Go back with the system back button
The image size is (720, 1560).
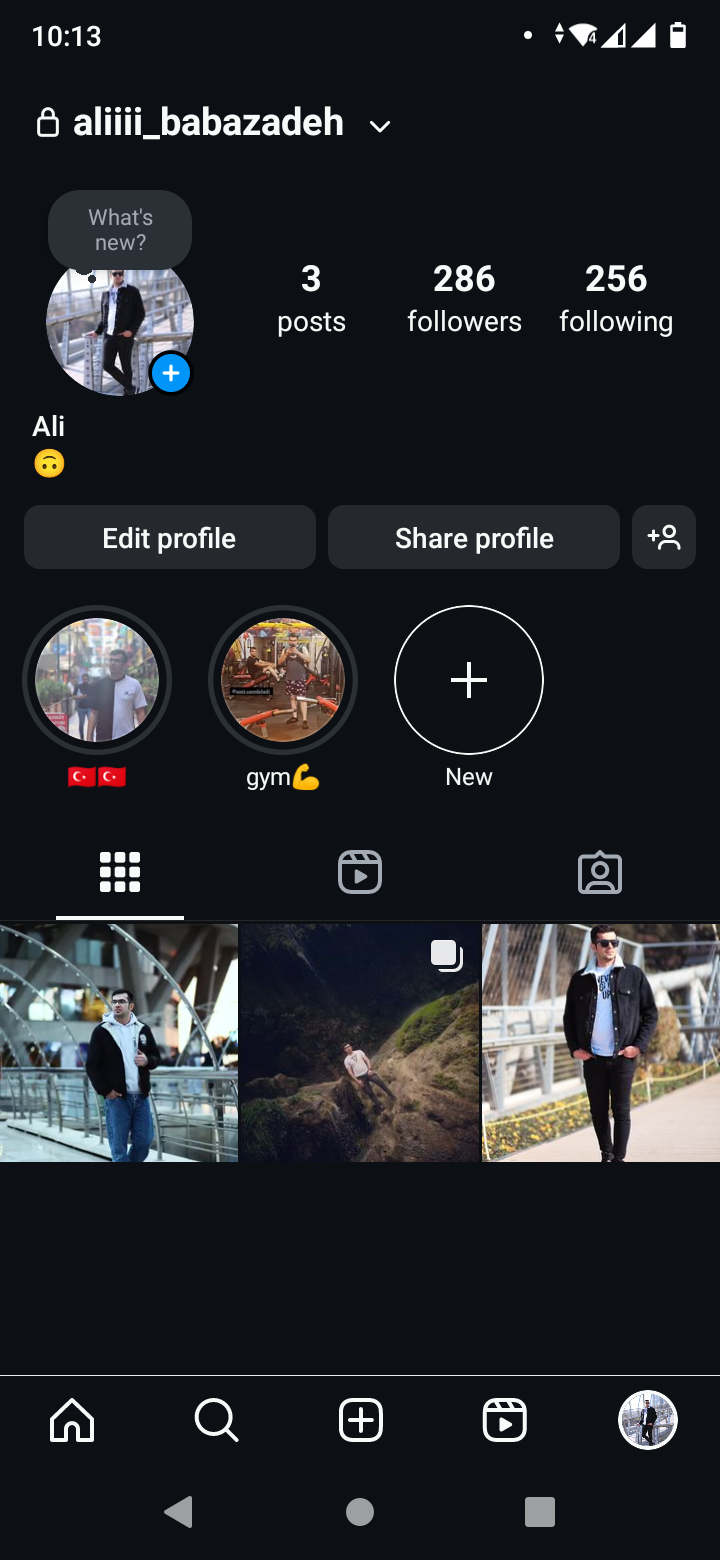click(x=179, y=1512)
